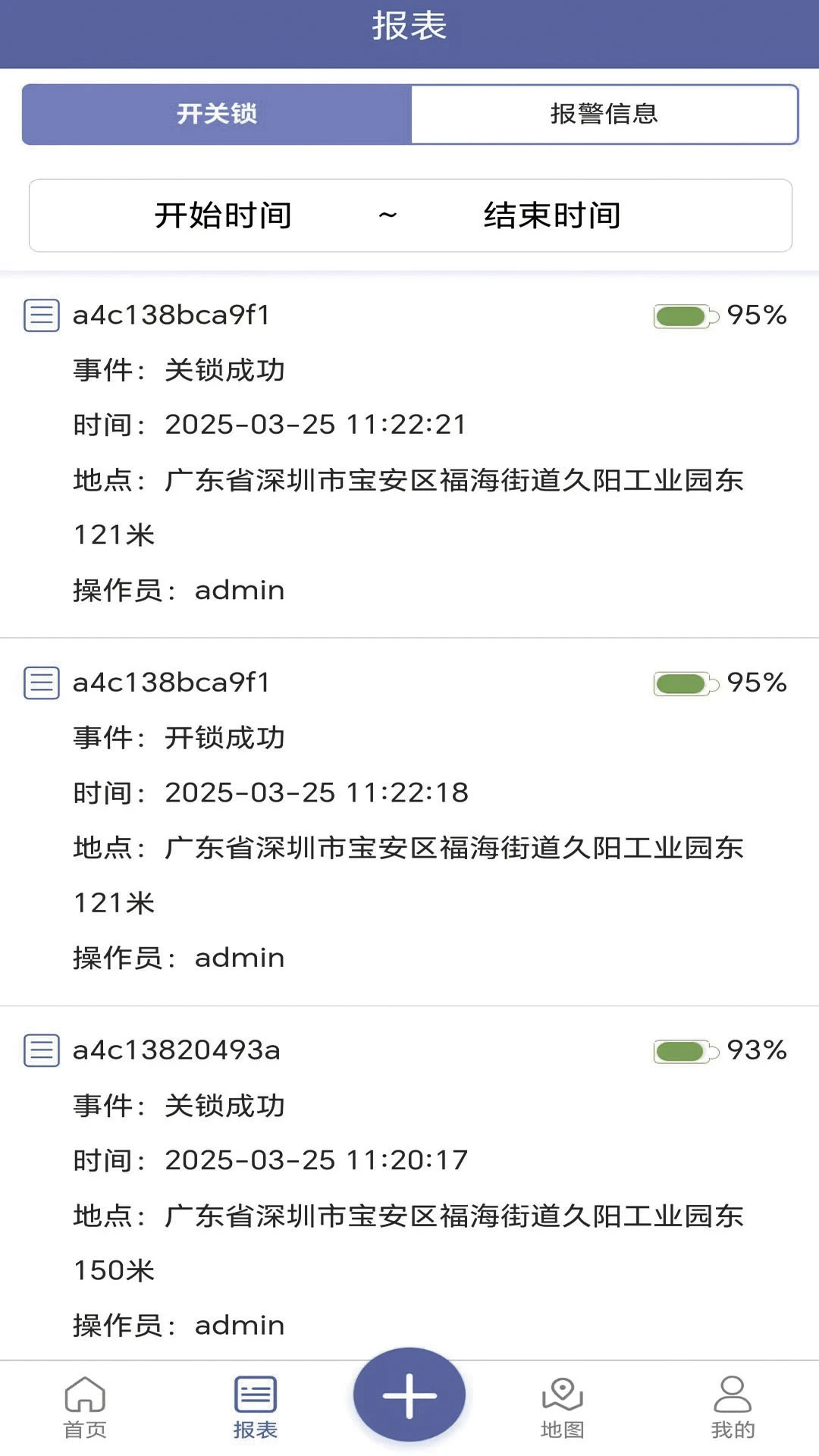819x1456 pixels.
Task: Open the 结束时间 end time picker
Action: [x=551, y=215]
